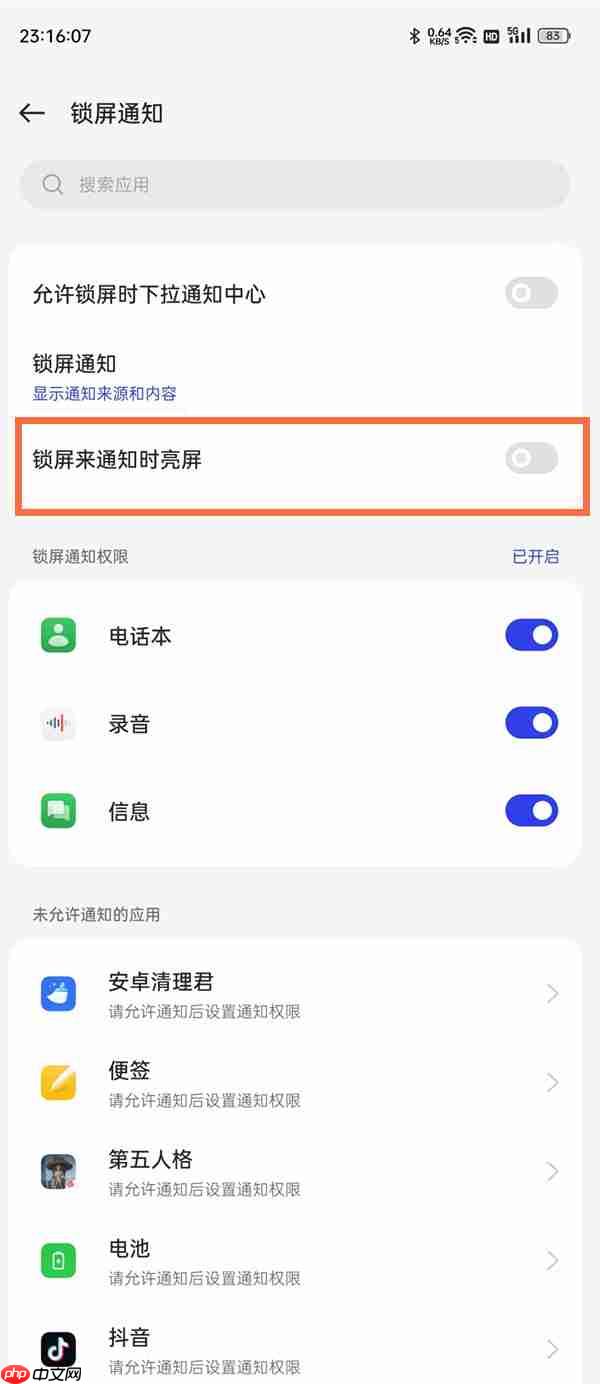The image size is (600, 1384).
Task: Disable lock screen notifications for 电话本
Action: click(531, 636)
